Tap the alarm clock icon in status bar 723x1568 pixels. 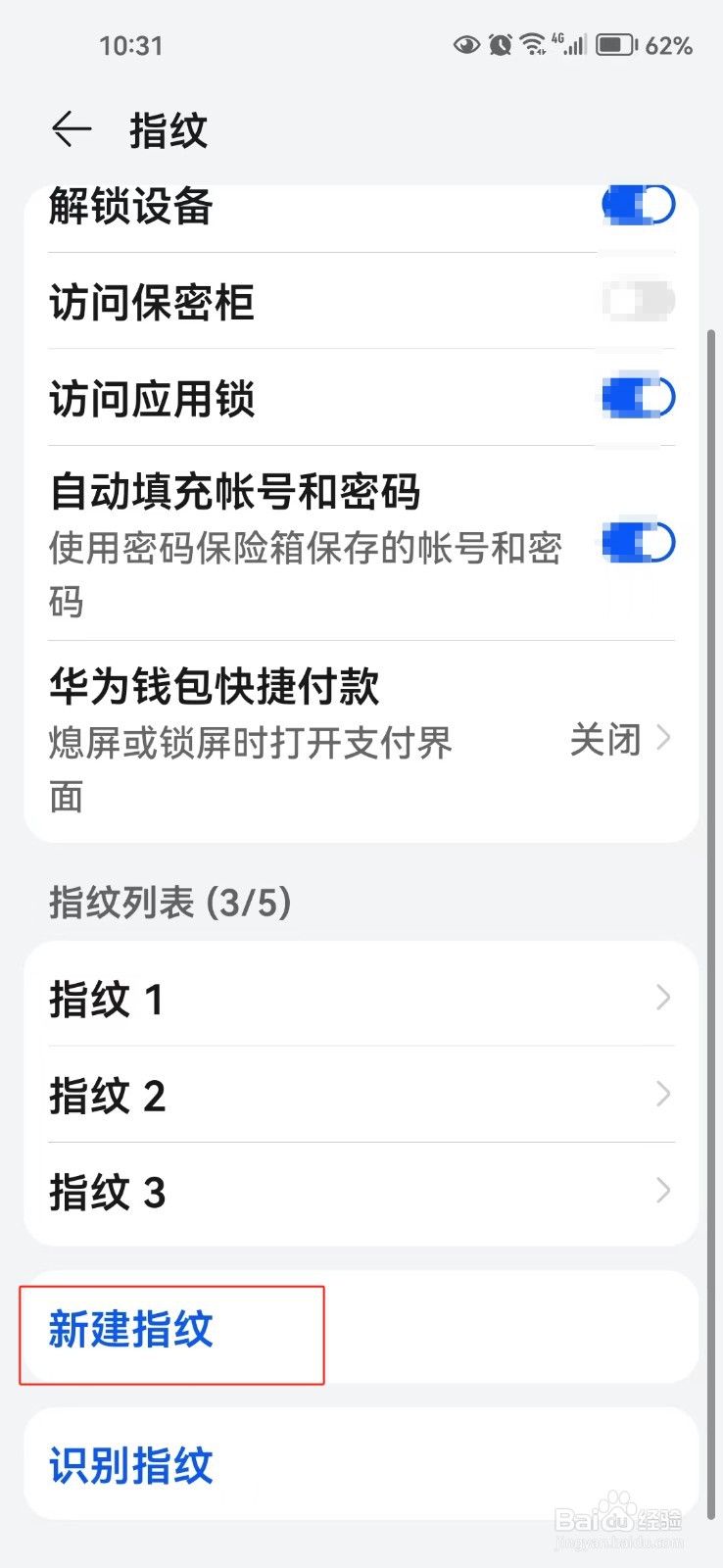[501, 44]
